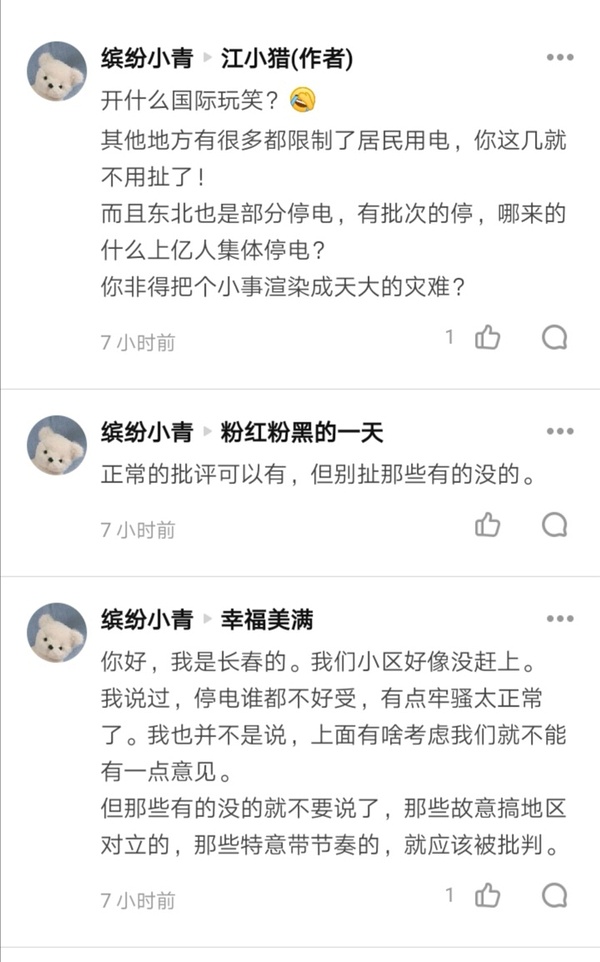Like the comment replying to 粉红粉黑的一天
The image size is (600, 962).
[x=488, y=525]
